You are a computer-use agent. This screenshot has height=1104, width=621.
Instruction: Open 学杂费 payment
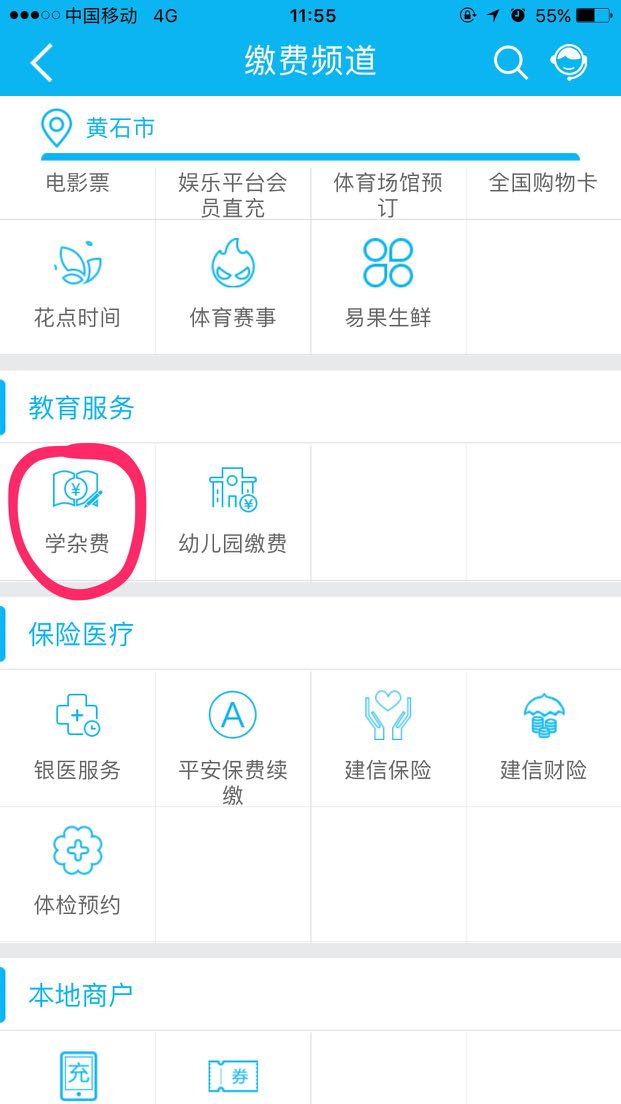[77, 513]
